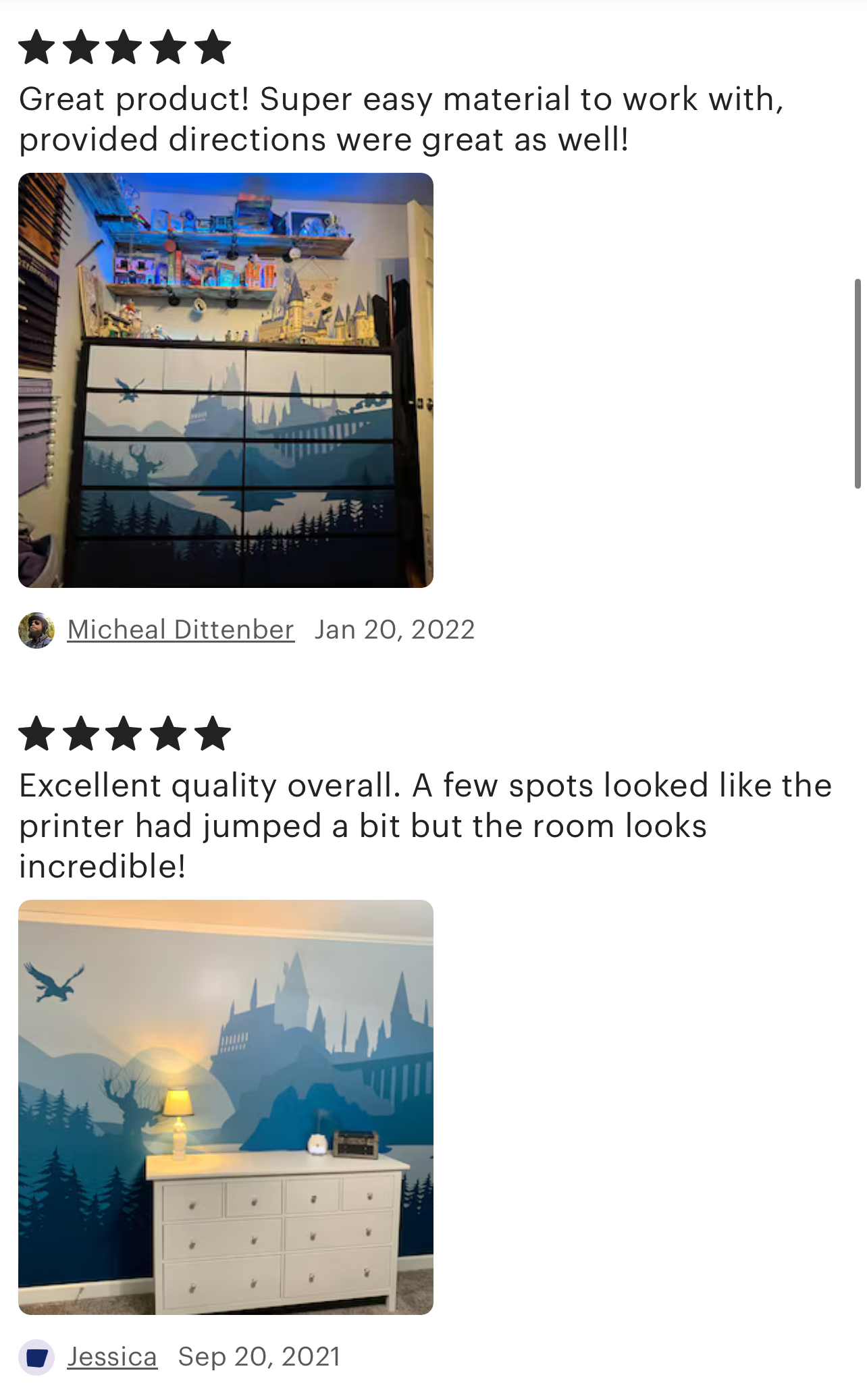Open Micheal Dittenber's avatar
The height and width of the screenshot is (1400, 867).
tap(36, 630)
